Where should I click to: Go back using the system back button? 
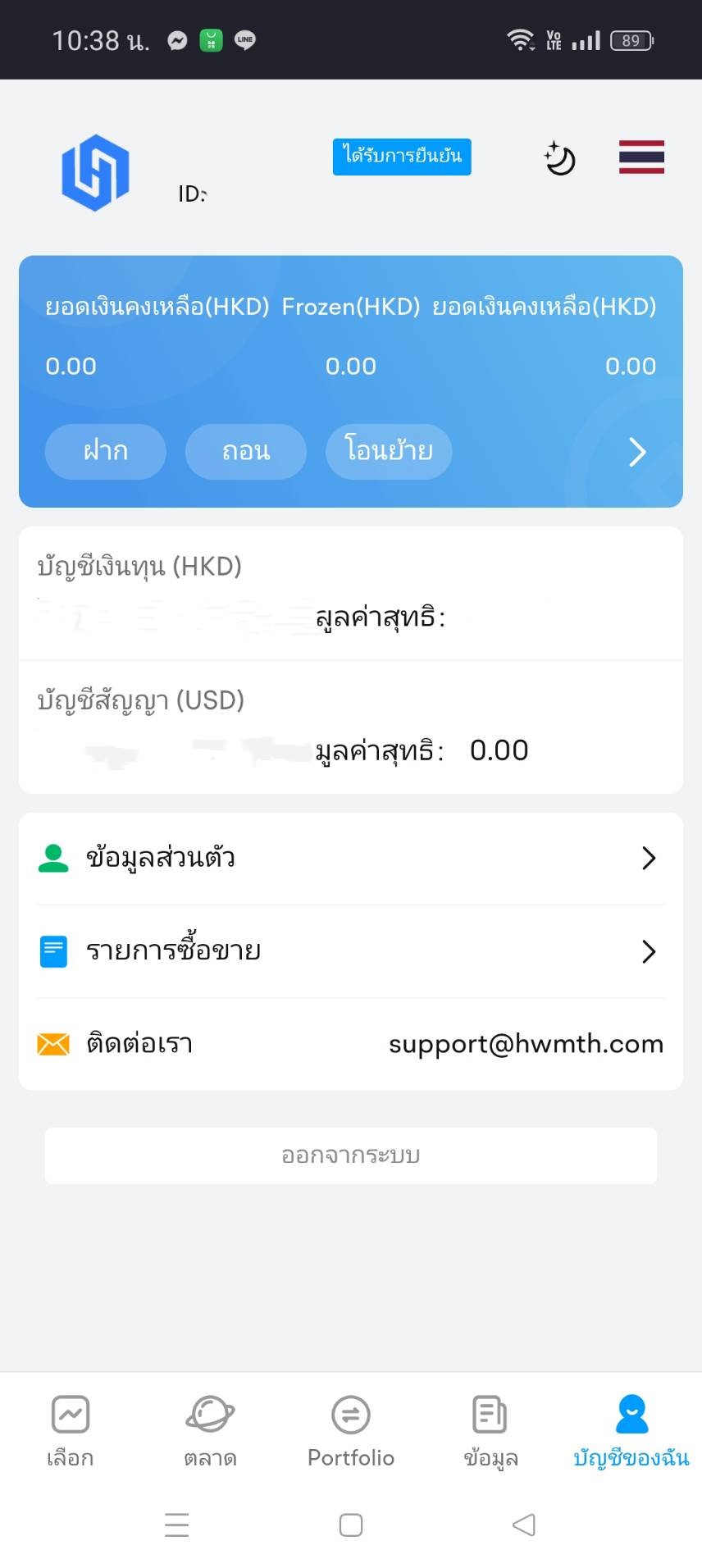[x=523, y=1525]
